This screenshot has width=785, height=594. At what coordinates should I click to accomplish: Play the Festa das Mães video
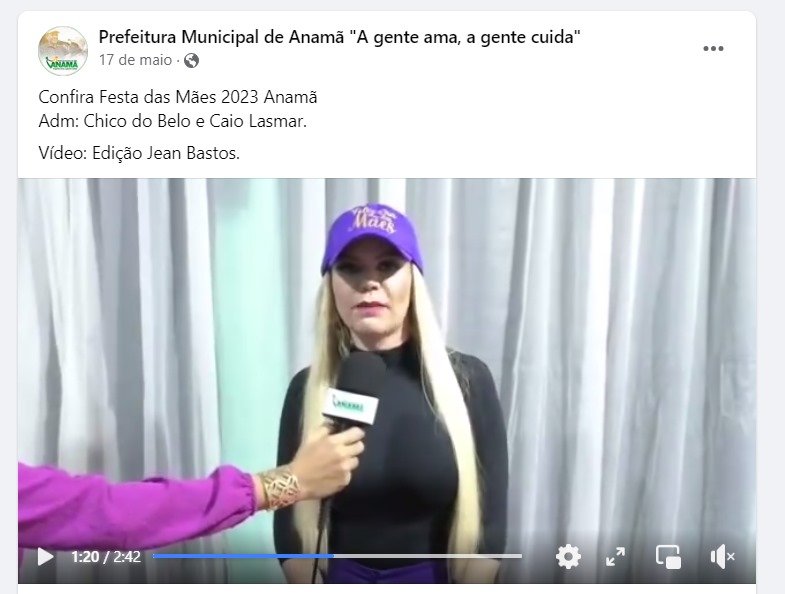(45, 557)
